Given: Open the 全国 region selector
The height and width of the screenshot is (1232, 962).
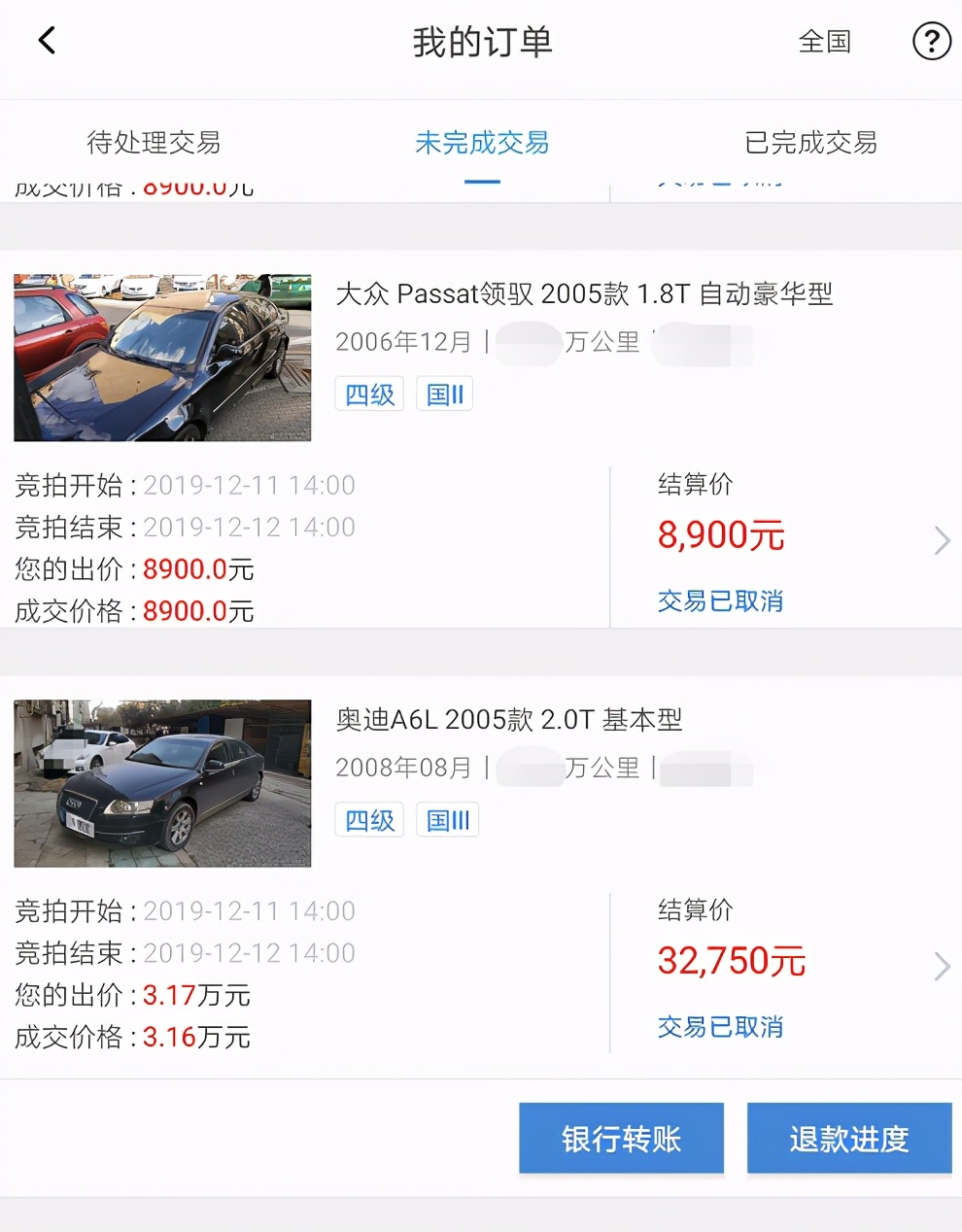Looking at the screenshot, I should tap(824, 42).
